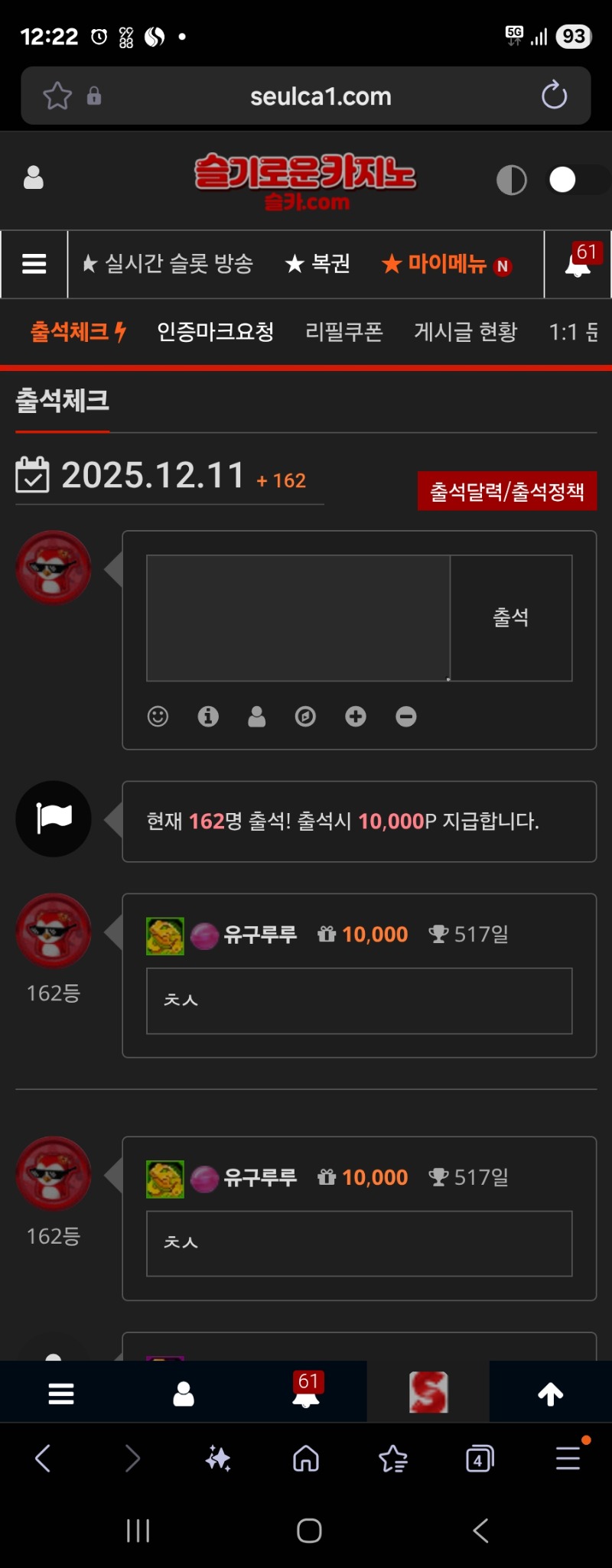Reload the page in the address bar

[554, 96]
